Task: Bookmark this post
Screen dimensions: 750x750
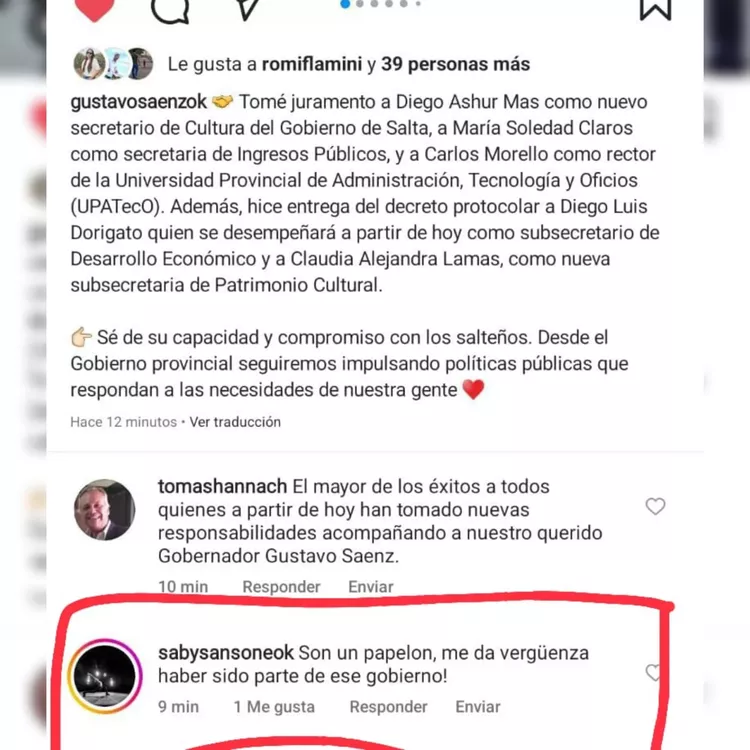Action: 655,8
